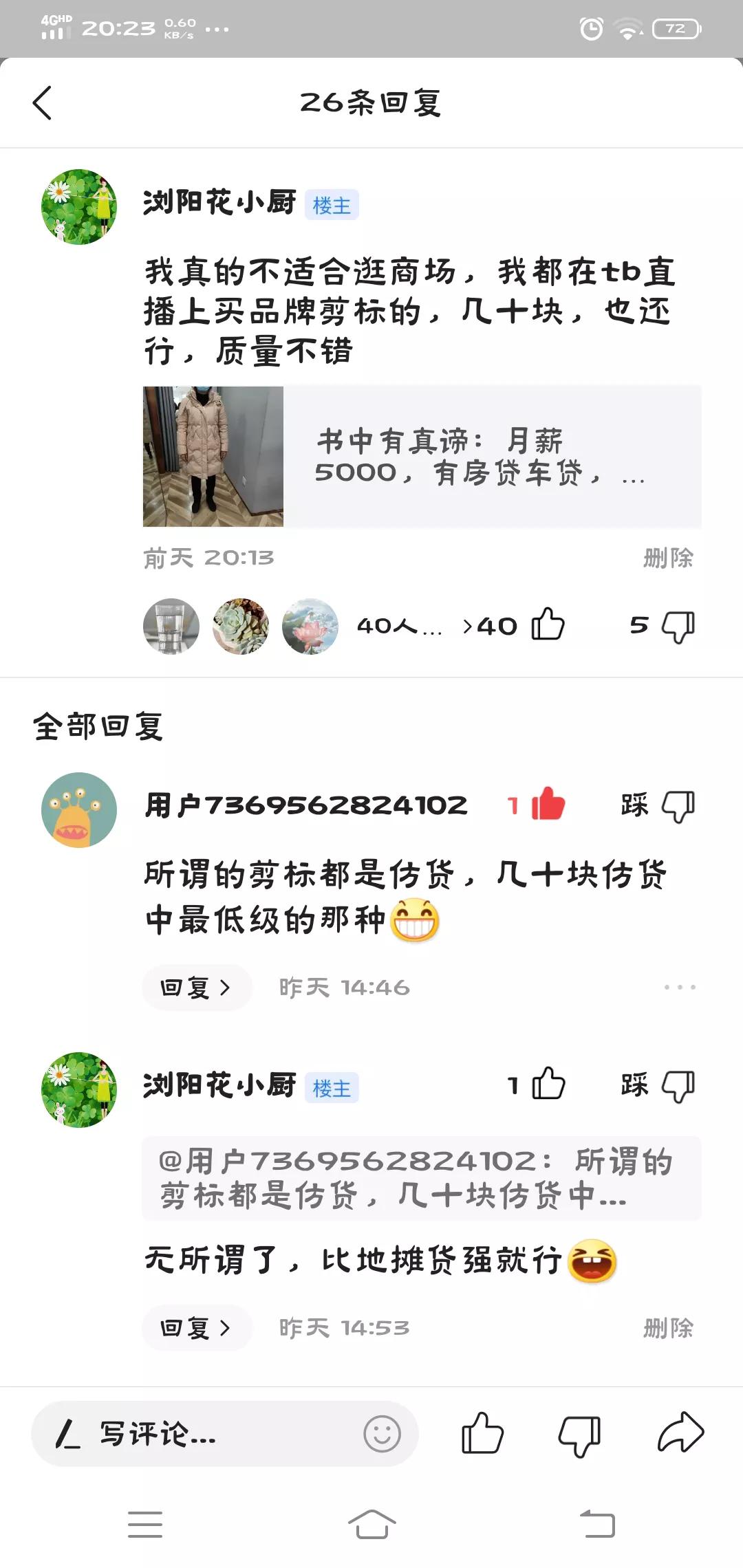Tap the 楼主 badge next to 浏阳花小厨

(x=333, y=204)
